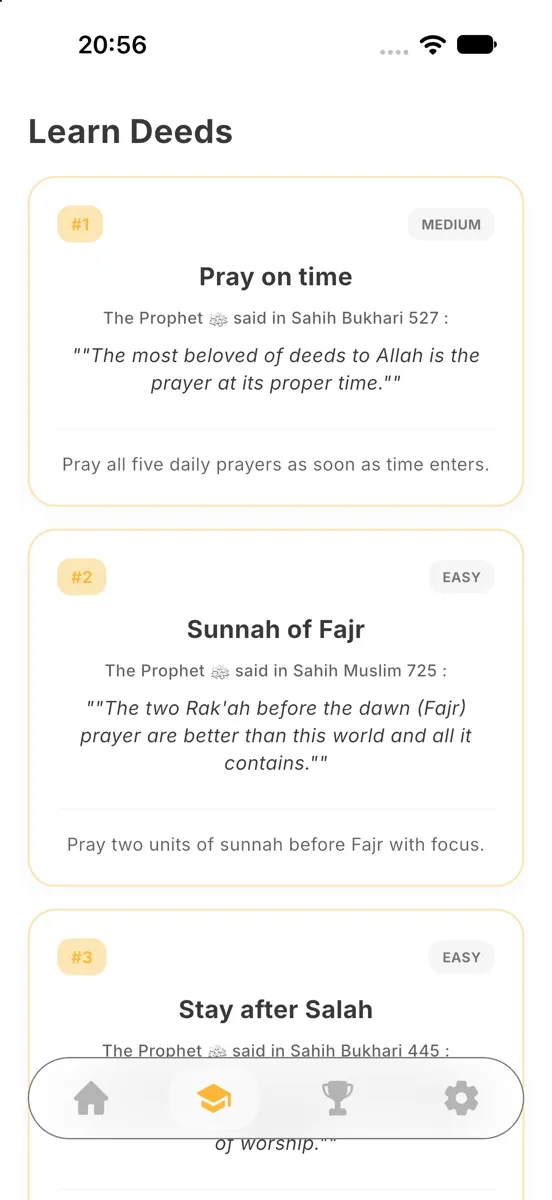Open the Sunnah of Fajr deed card

[x=276, y=708]
